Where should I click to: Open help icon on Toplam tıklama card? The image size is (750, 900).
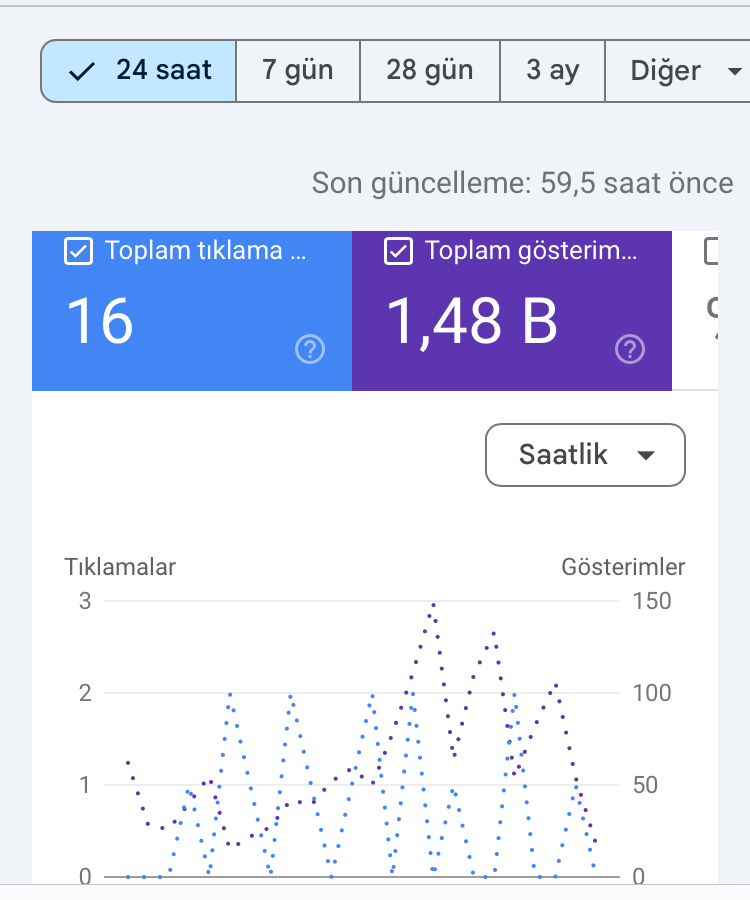310,349
